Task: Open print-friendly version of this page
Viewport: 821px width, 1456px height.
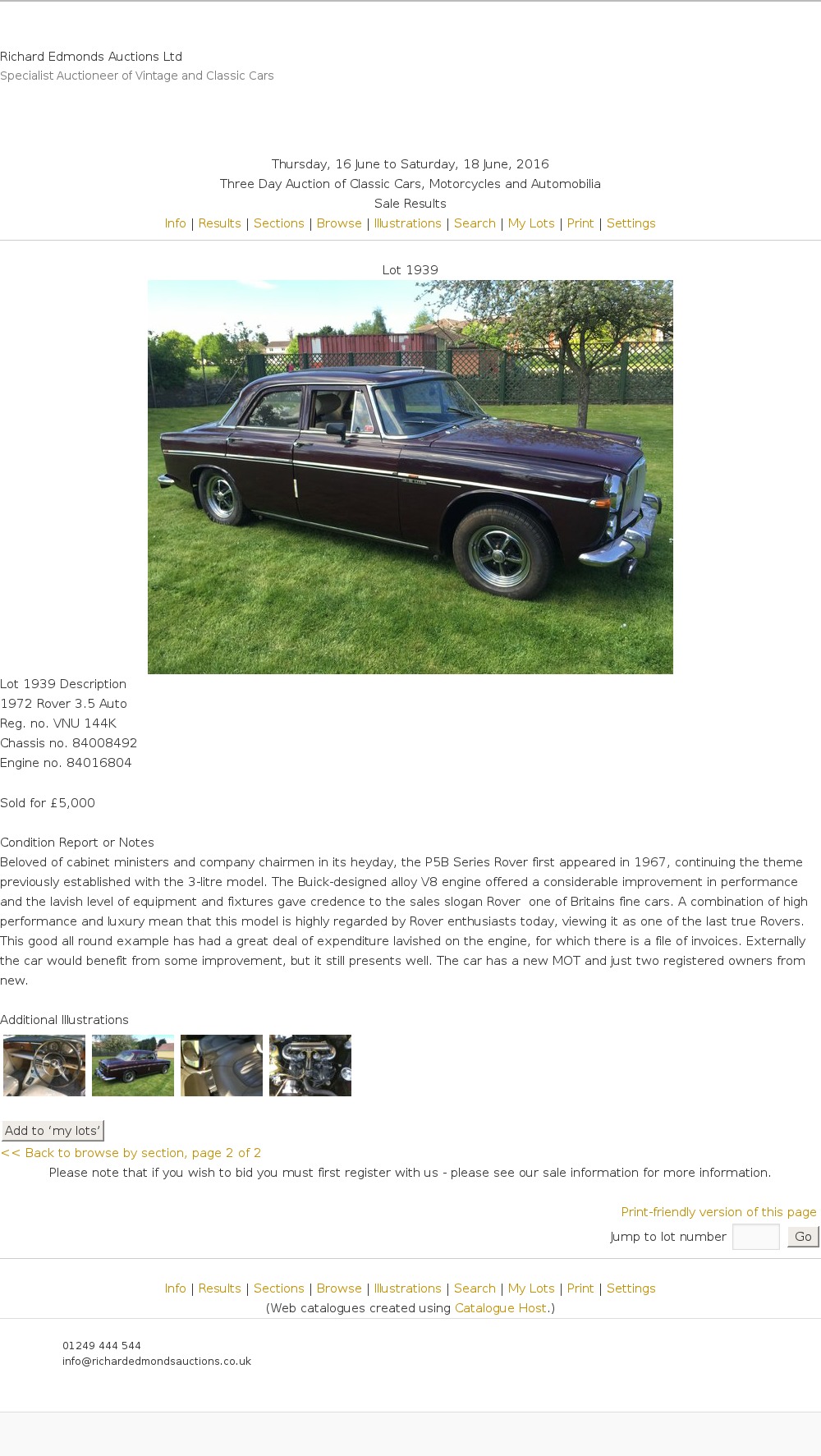Action: click(718, 1212)
